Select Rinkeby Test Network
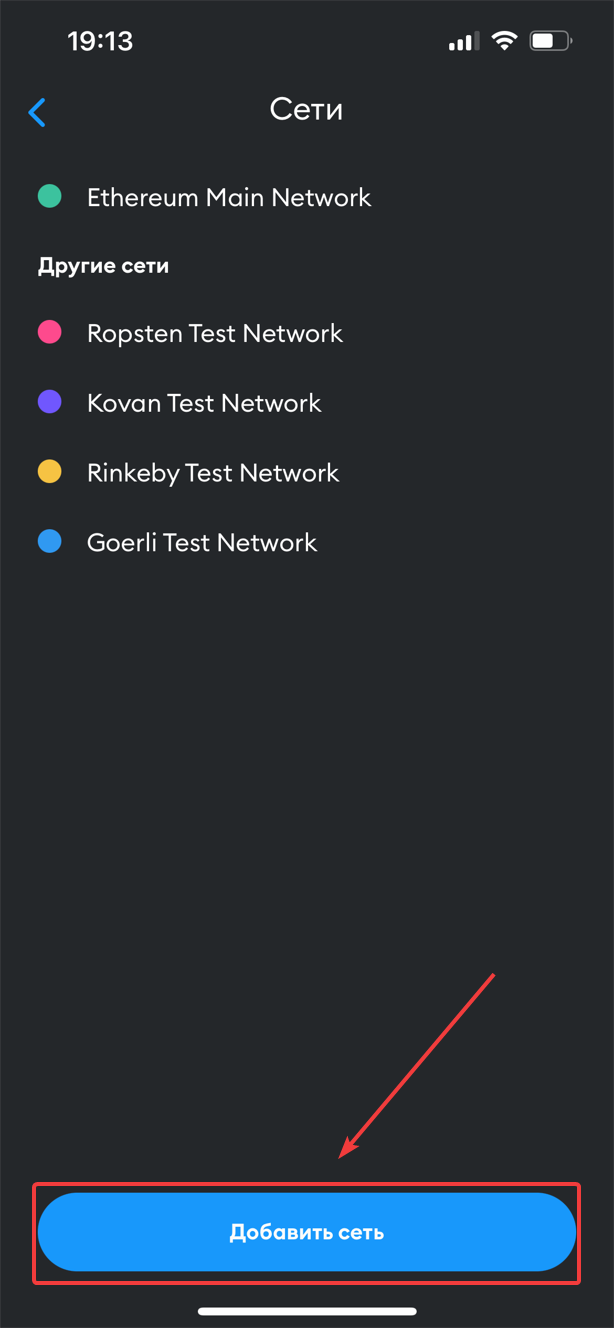 pyautogui.click(x=212, y=473)
